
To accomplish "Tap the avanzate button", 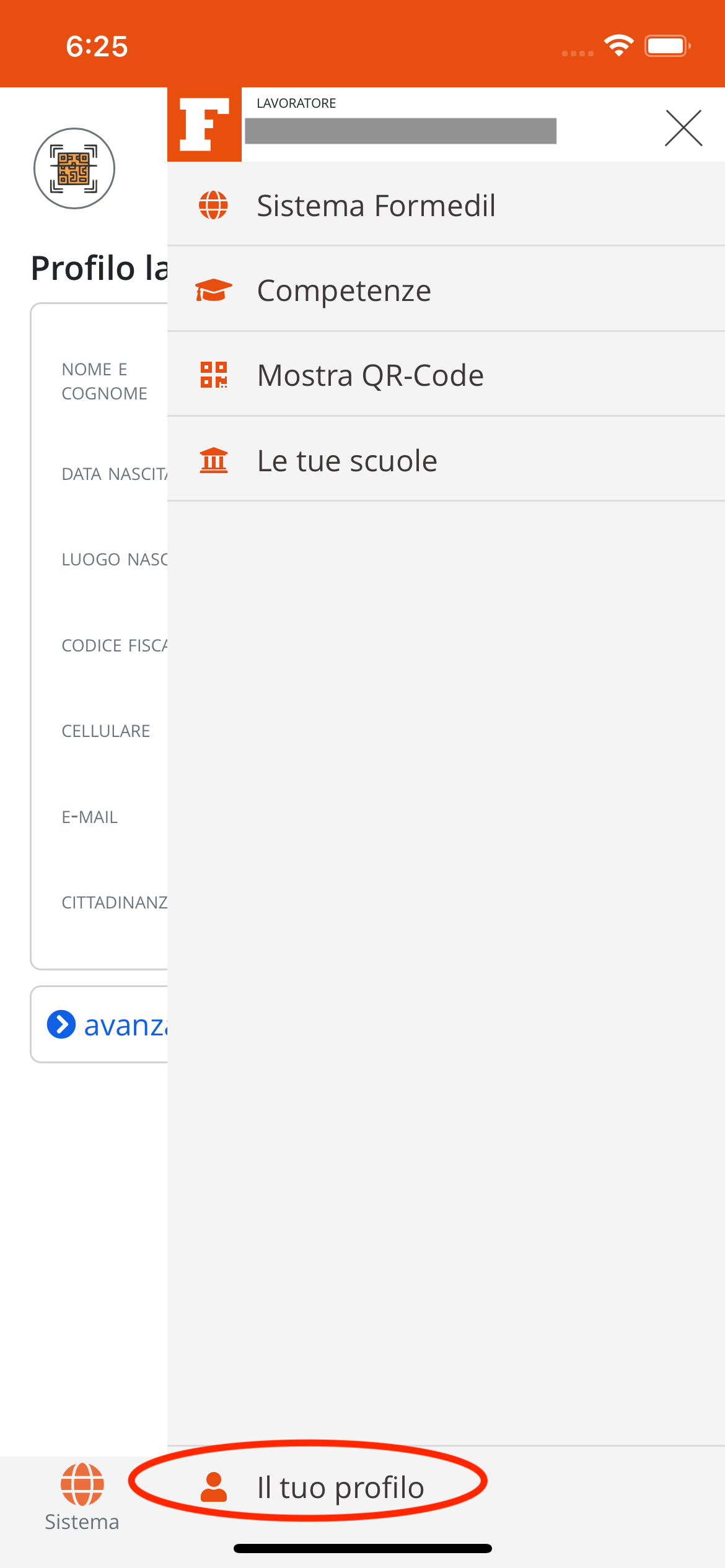I will (x=105, y=1024).
